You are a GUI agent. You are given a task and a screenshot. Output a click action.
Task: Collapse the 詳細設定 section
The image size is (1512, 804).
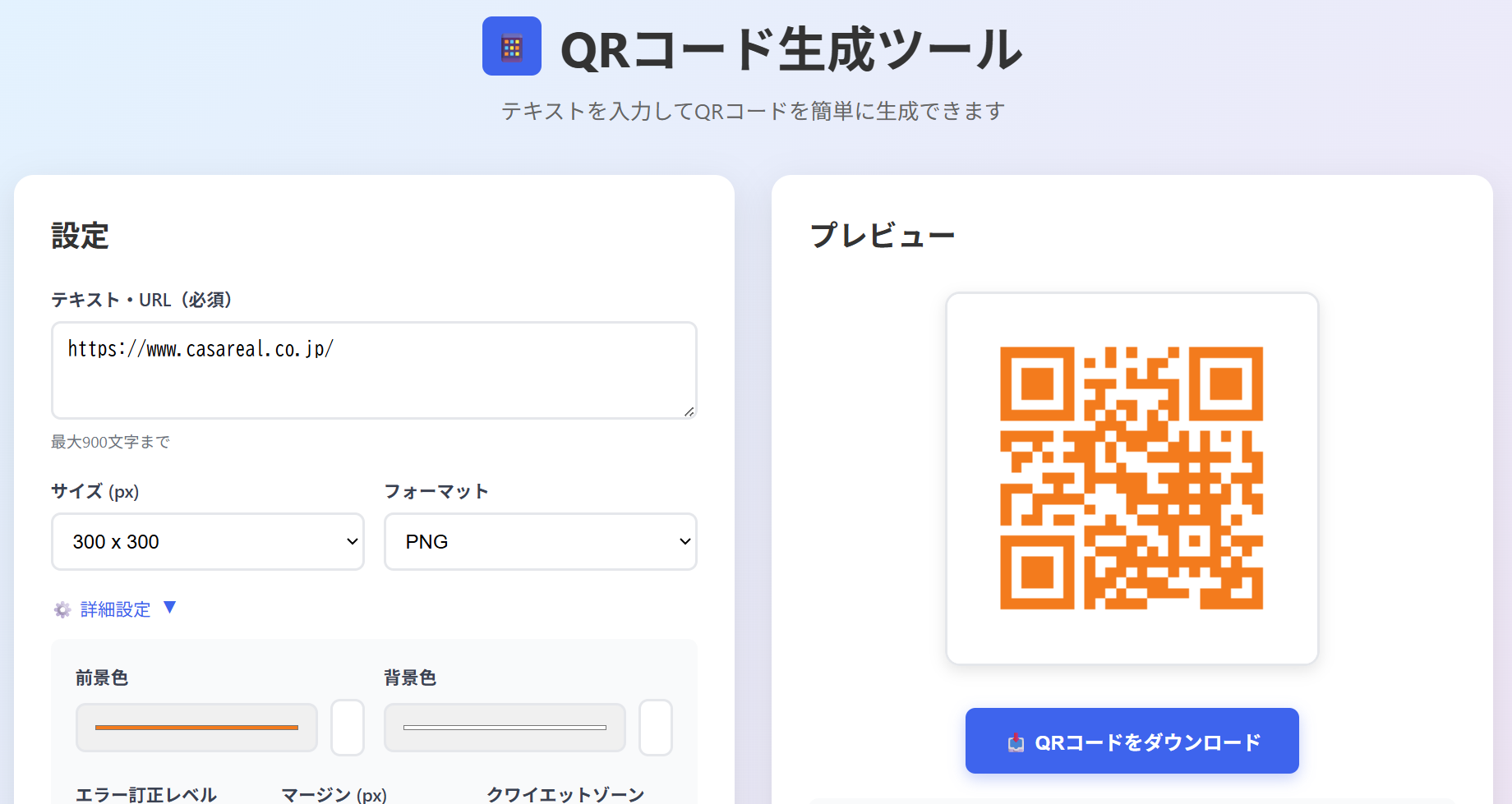tap(115, 609)
